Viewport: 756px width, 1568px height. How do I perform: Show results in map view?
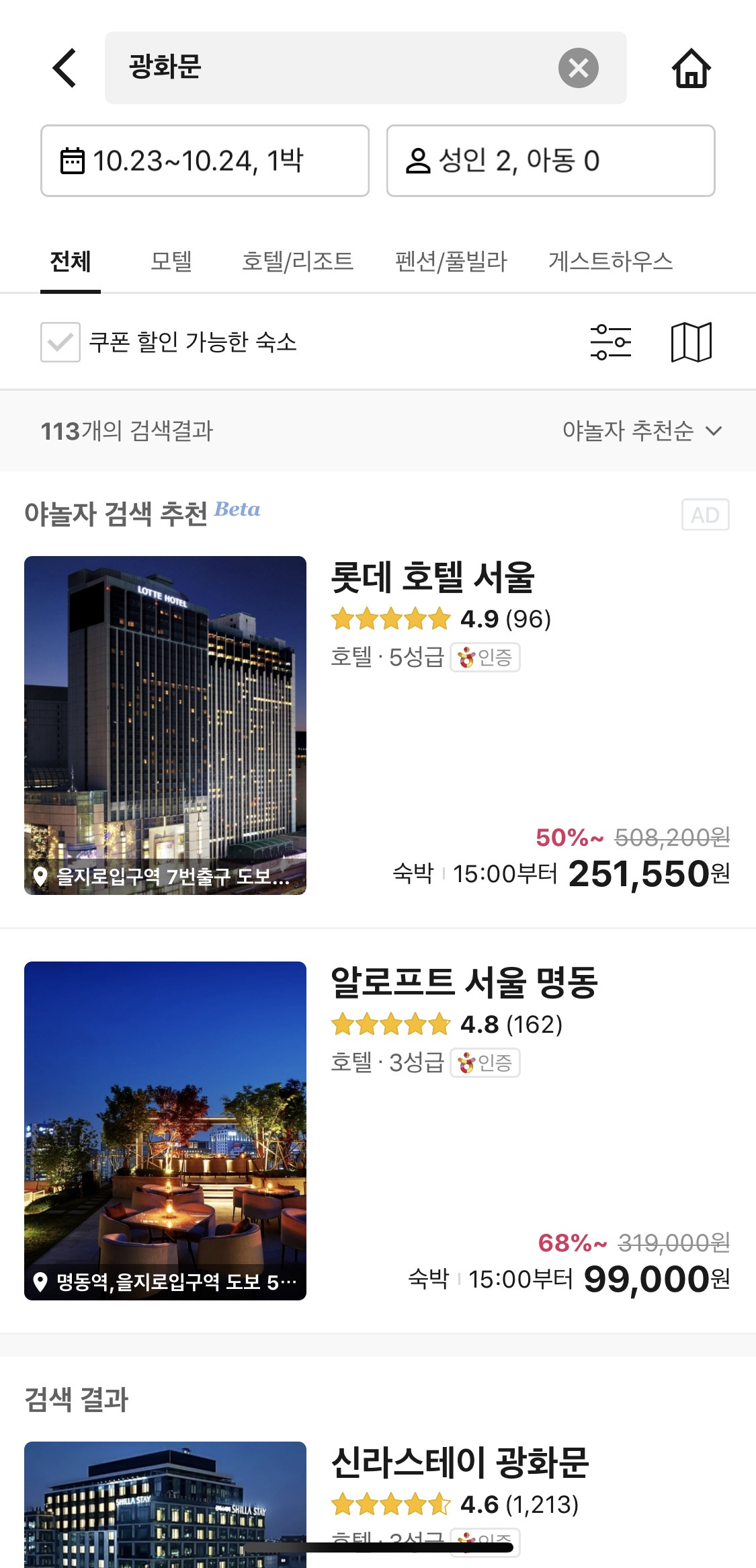[x=691, y=342]
